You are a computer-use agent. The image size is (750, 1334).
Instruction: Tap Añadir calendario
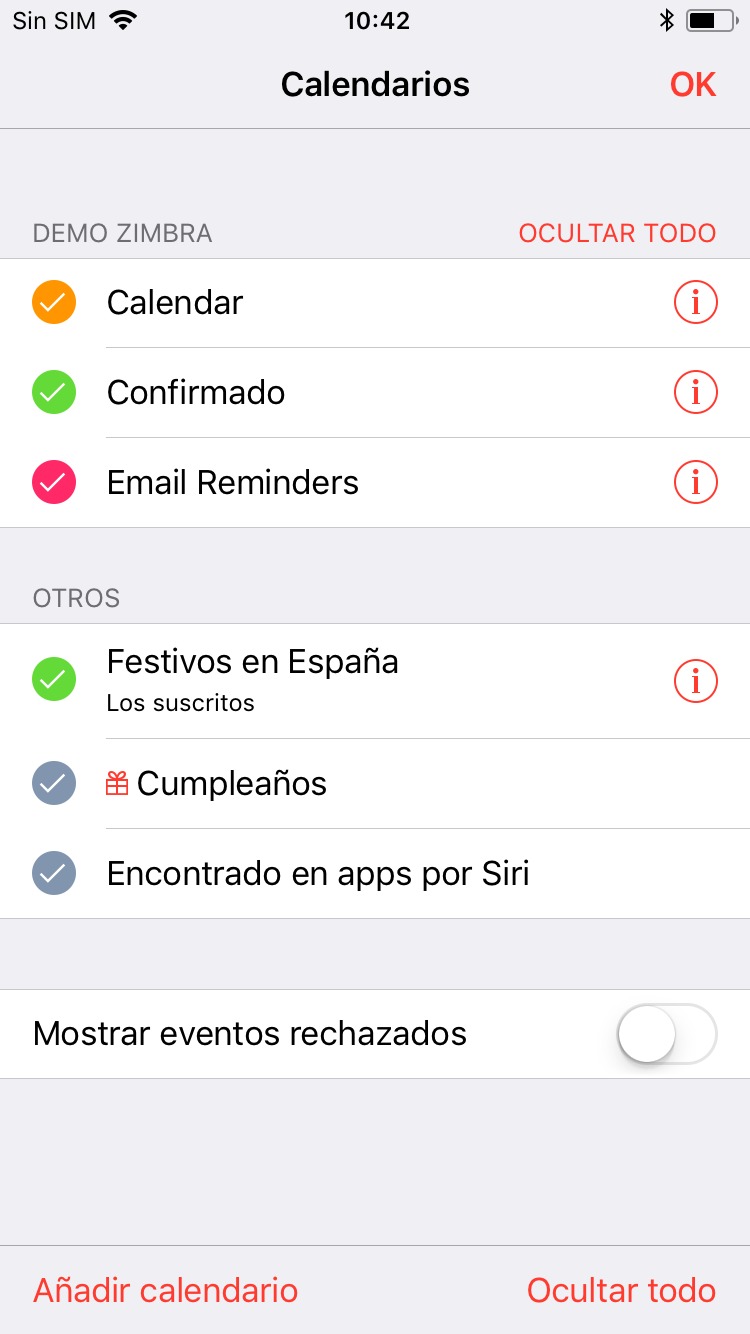point(166,1290)
